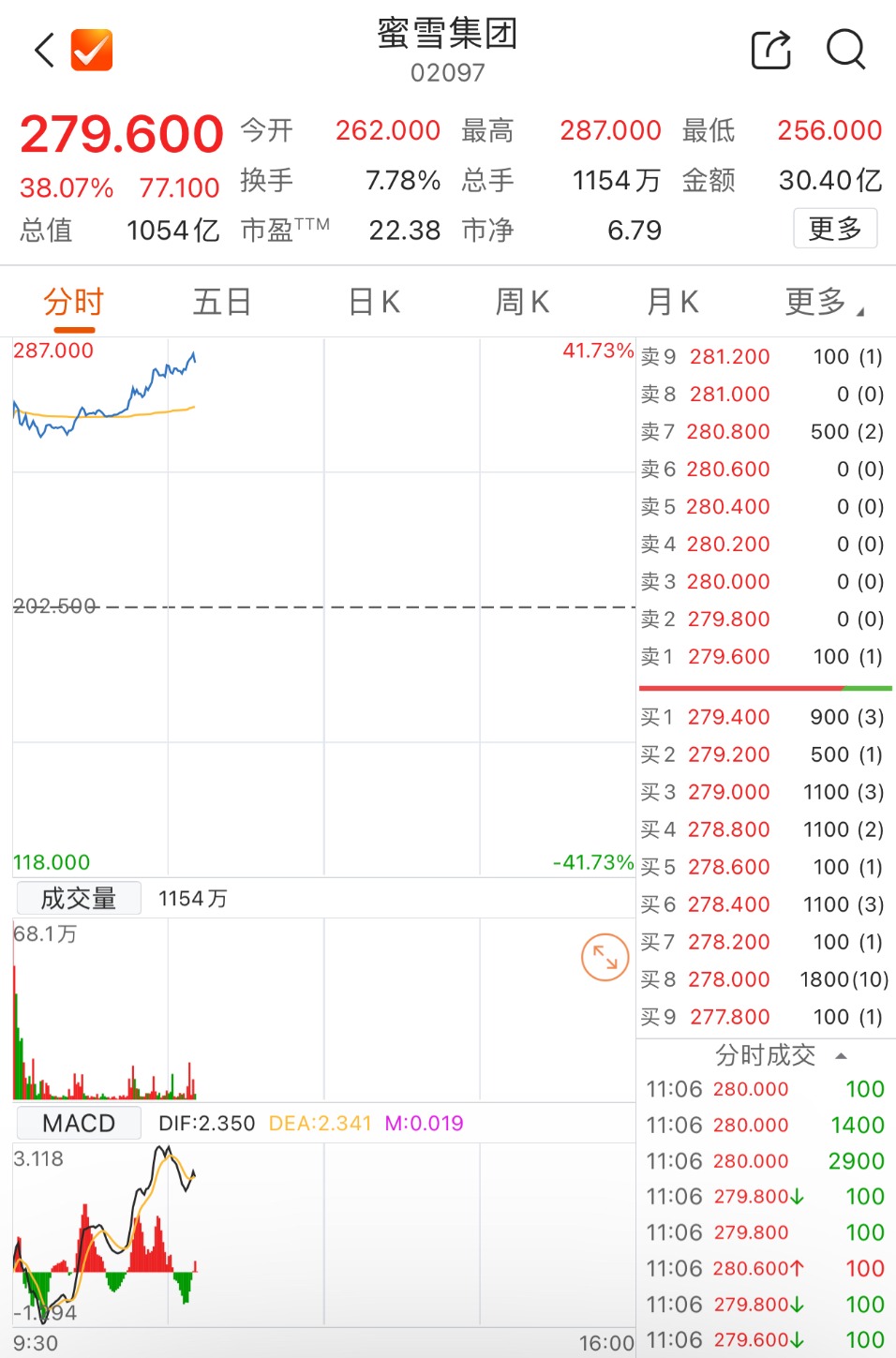
Task: Open the 周K chart tab
Action: click(x=522, y=302)
